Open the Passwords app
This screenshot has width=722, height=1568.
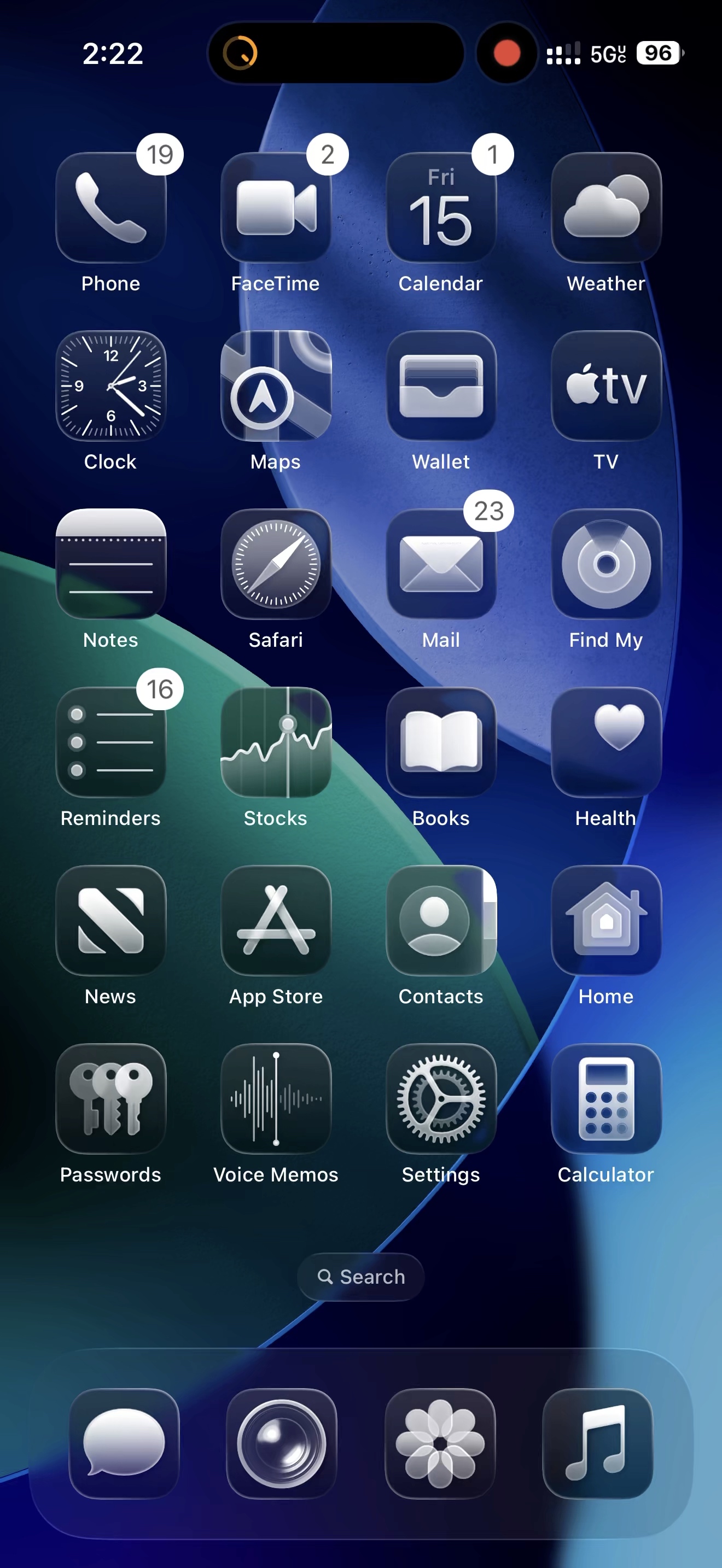(x=111, y=1099)
